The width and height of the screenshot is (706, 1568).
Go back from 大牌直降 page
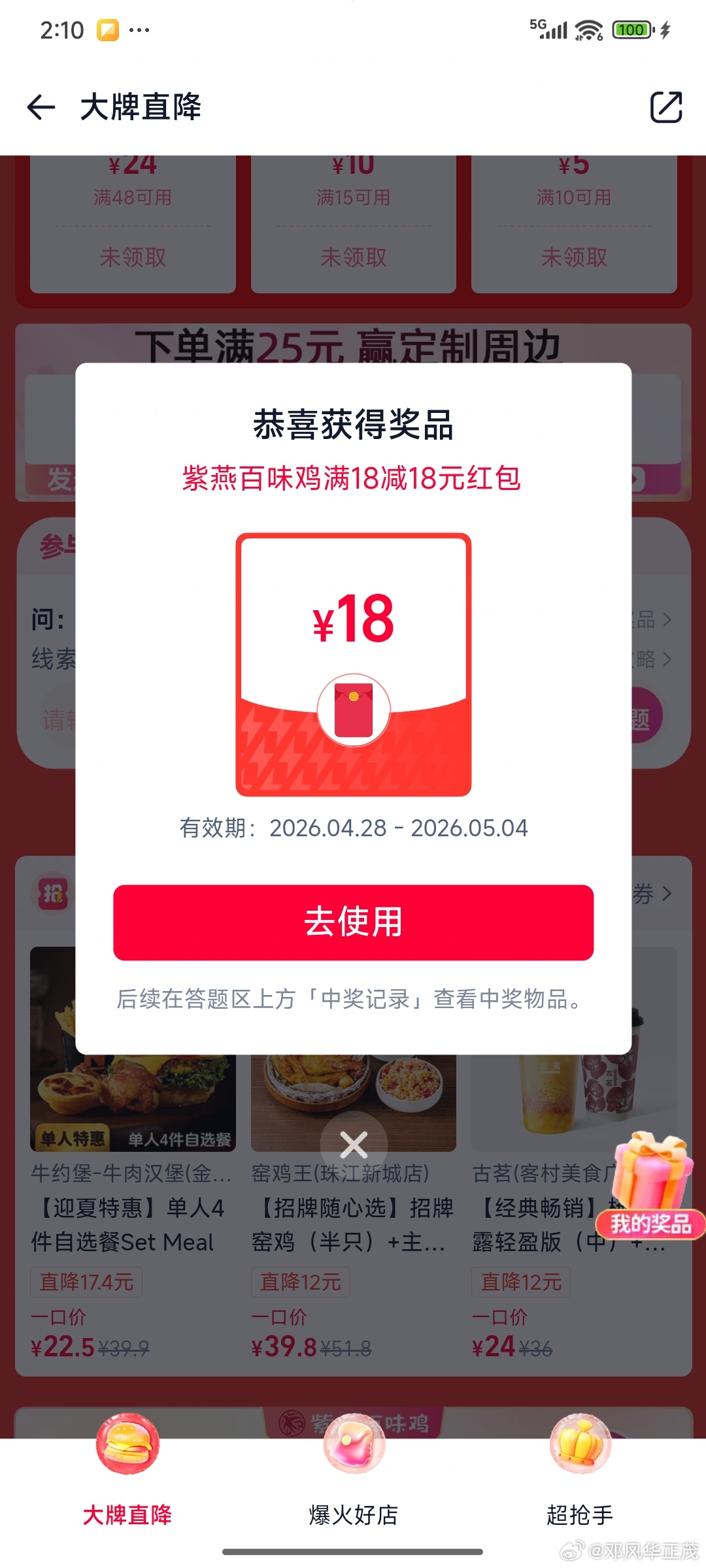click(x=41, y=107)
